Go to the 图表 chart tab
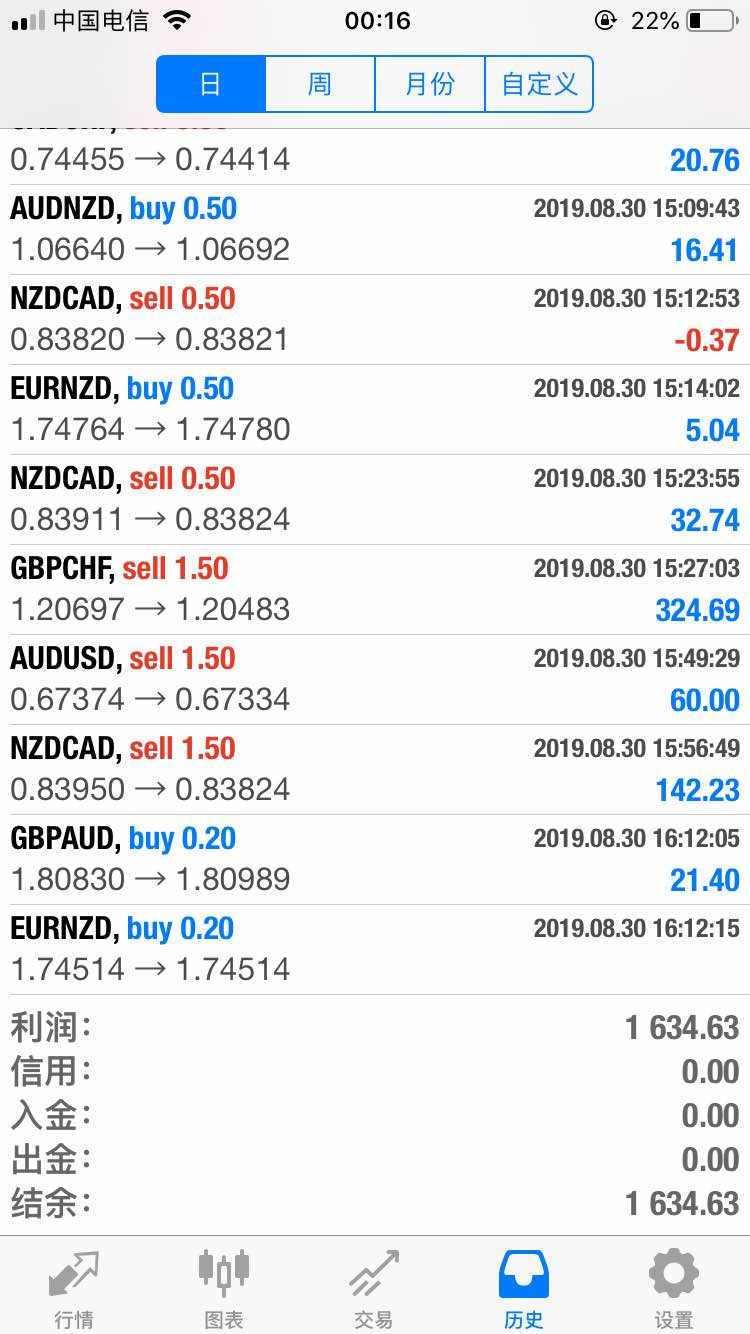The width and height of the screenshot is (750, 1334). pos(224,1286)
